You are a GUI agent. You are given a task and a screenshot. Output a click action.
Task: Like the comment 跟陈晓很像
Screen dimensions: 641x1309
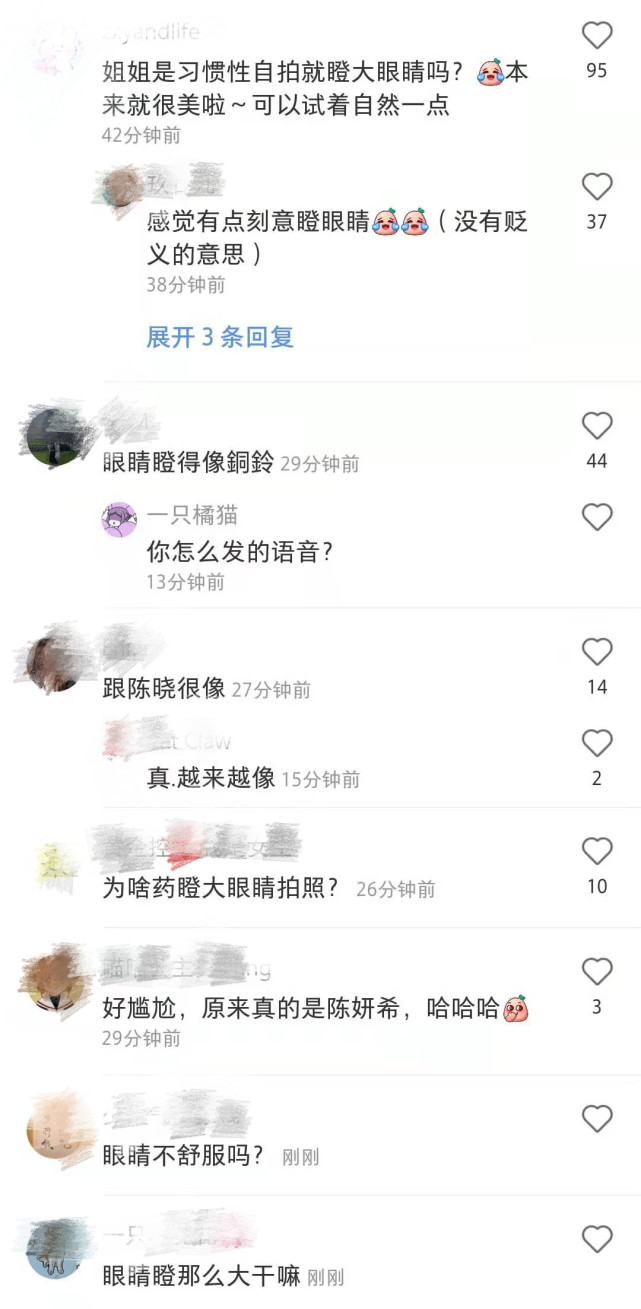597,652
